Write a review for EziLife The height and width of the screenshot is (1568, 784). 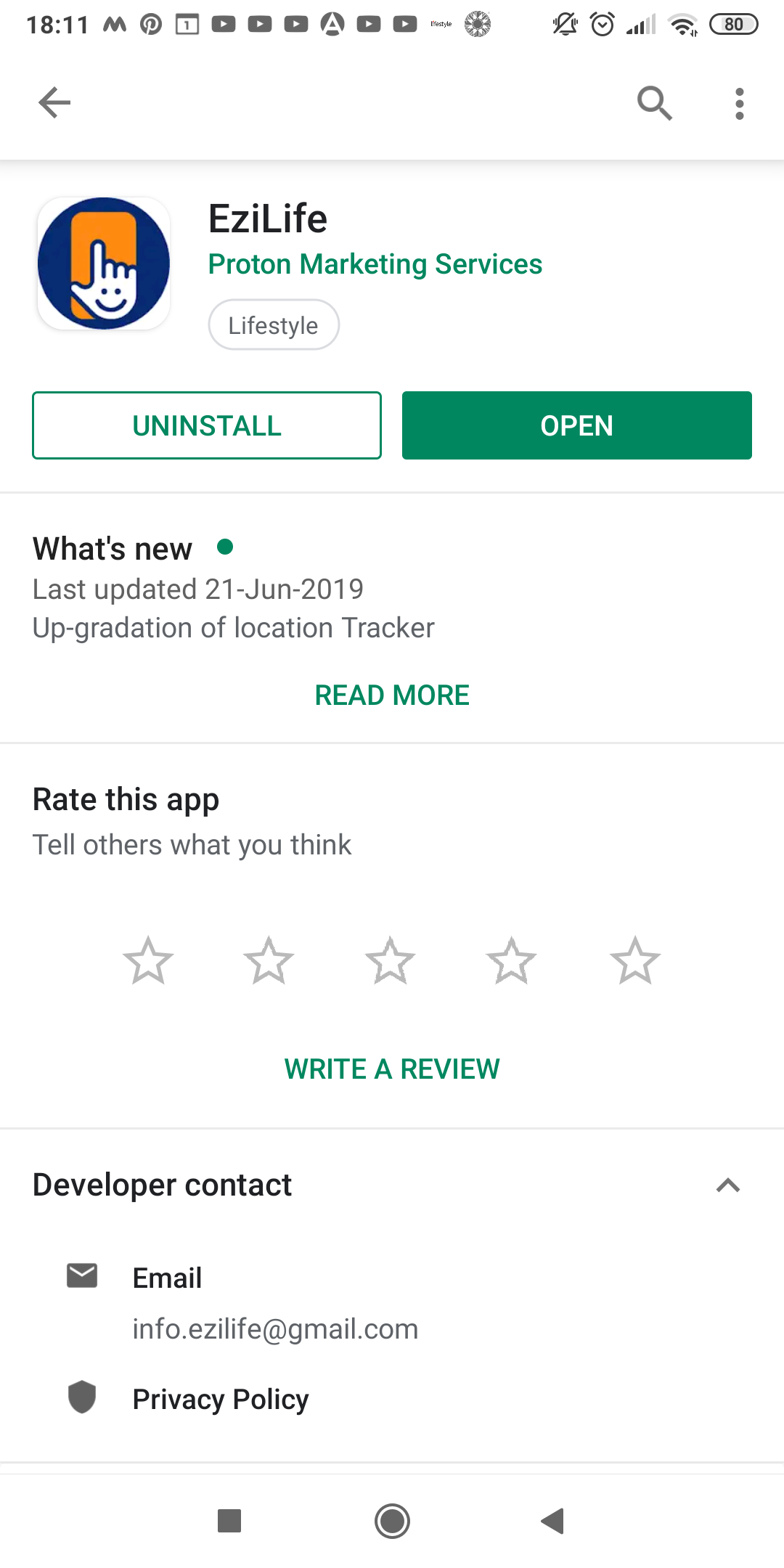[392, 1069]
